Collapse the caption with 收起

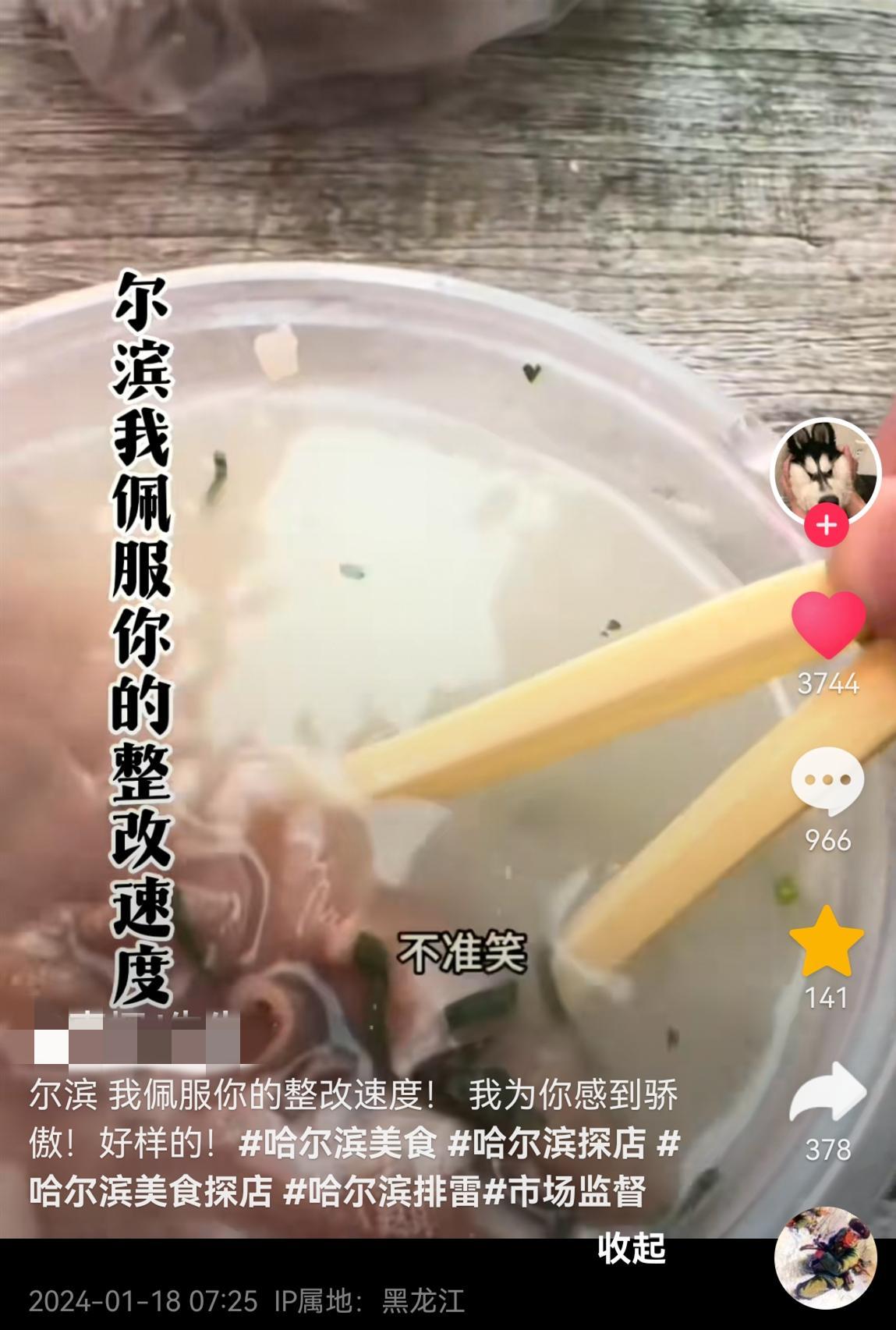pos(631,1249)
